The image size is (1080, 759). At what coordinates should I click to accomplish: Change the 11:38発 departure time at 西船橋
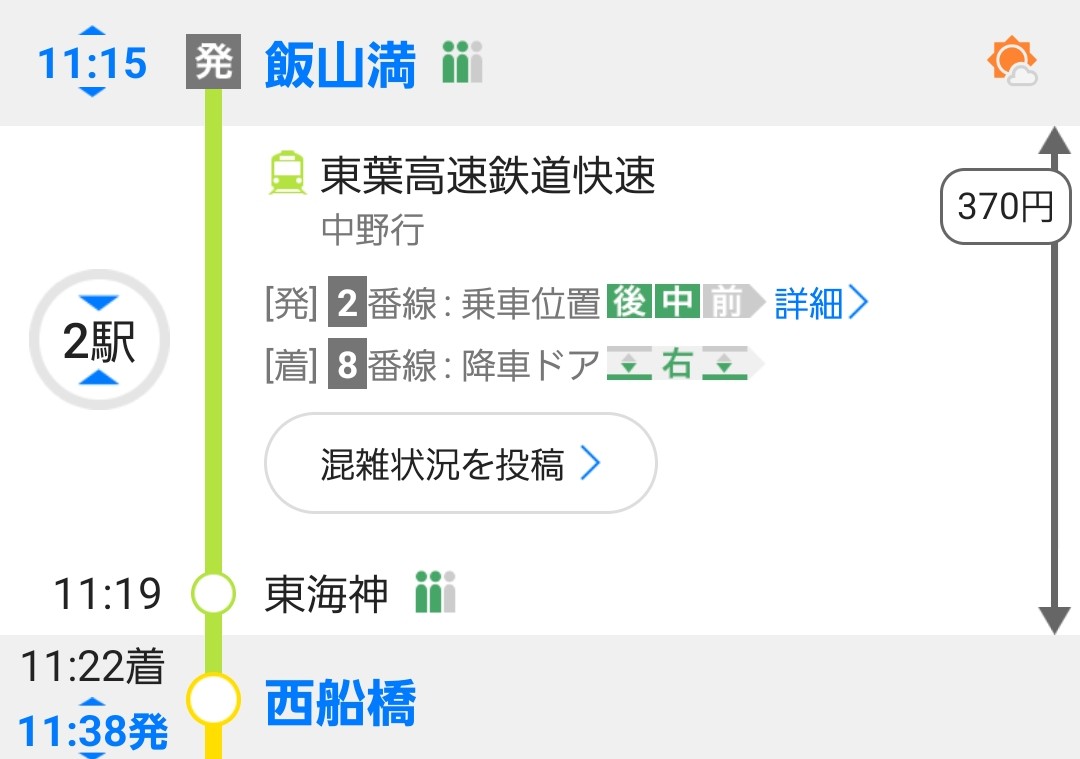pos(92,731)
